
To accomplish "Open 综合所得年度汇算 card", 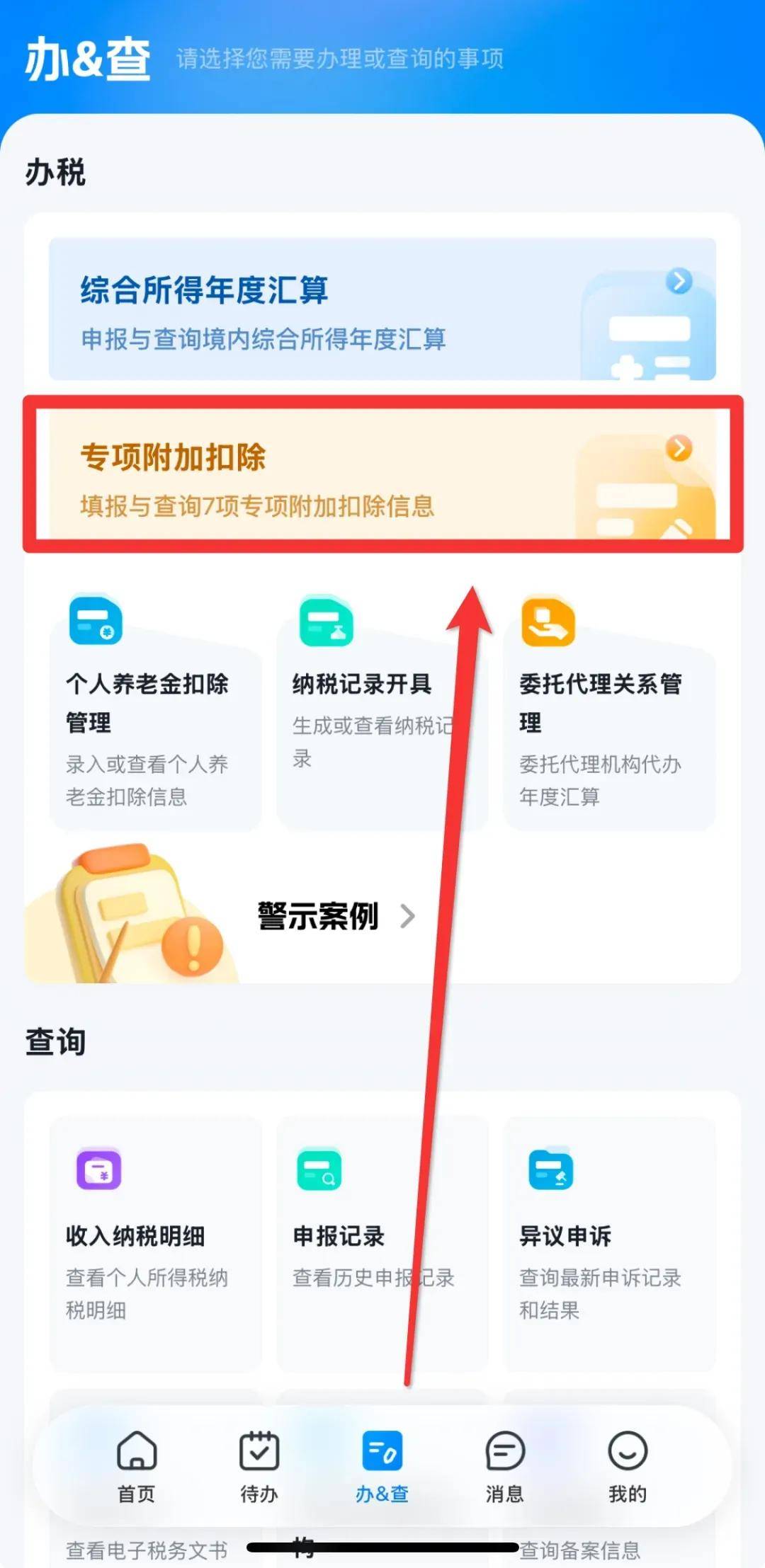I will click(382, 309).
